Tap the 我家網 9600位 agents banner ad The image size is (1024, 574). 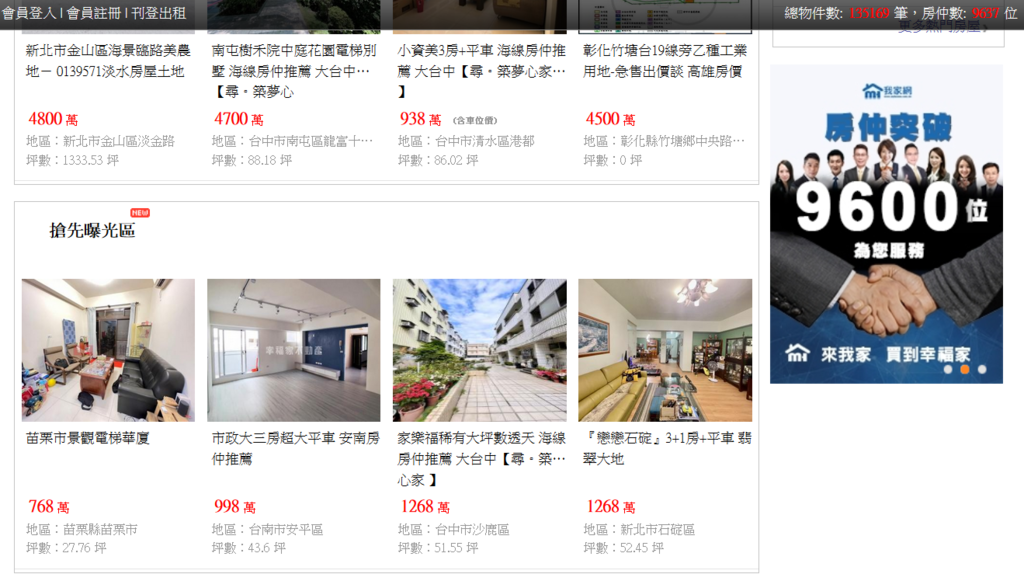pos(886,220)
